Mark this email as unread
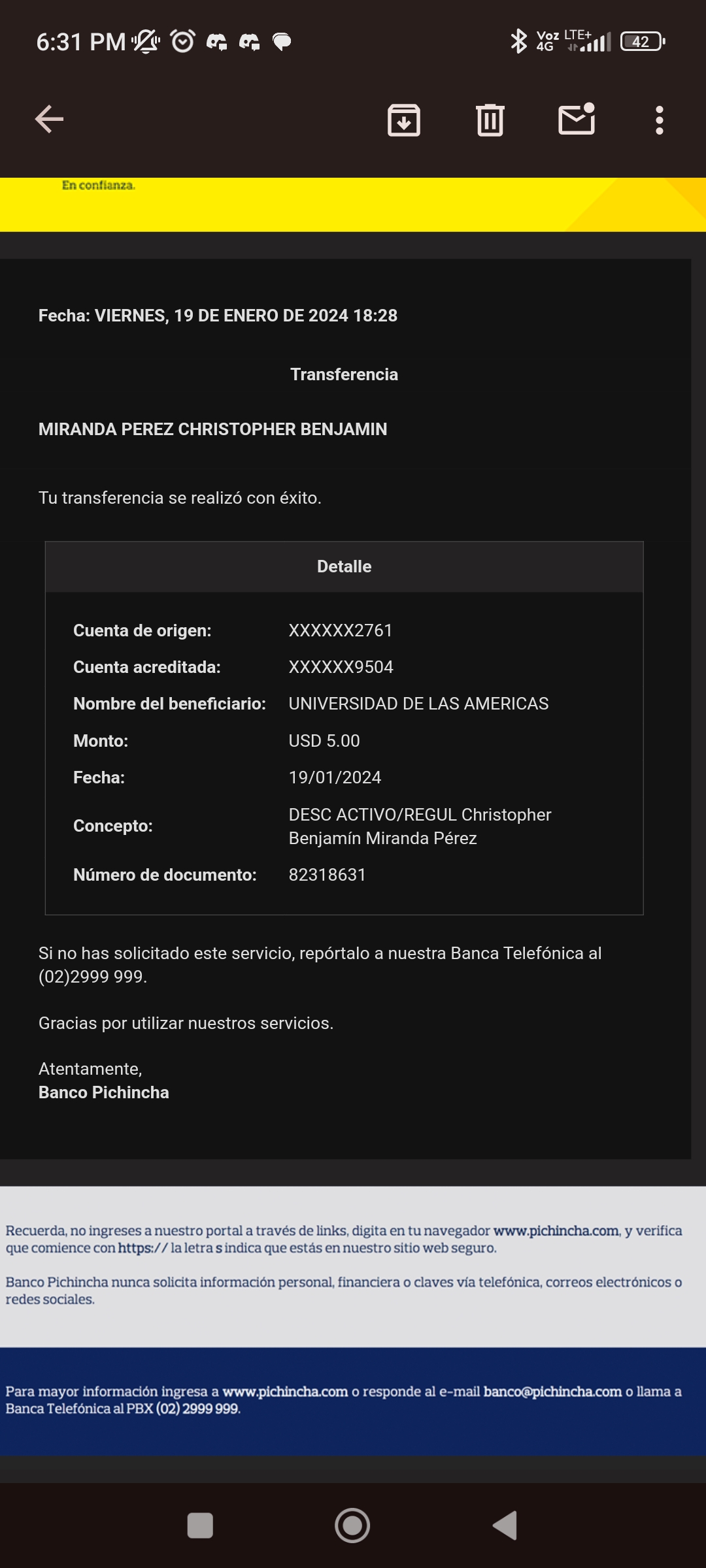 [x=577, y=120]
